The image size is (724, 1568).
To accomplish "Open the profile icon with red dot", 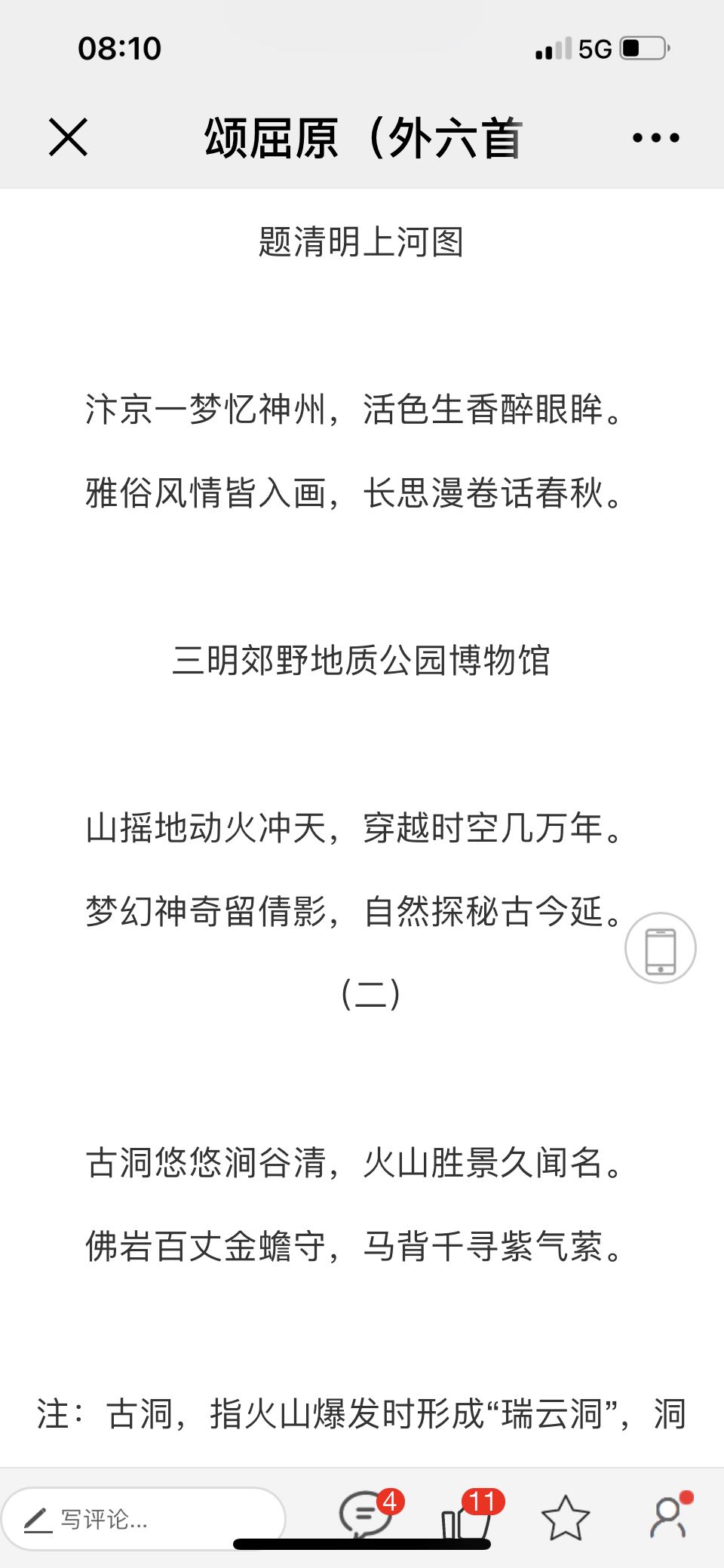I will click(669, 1516).
